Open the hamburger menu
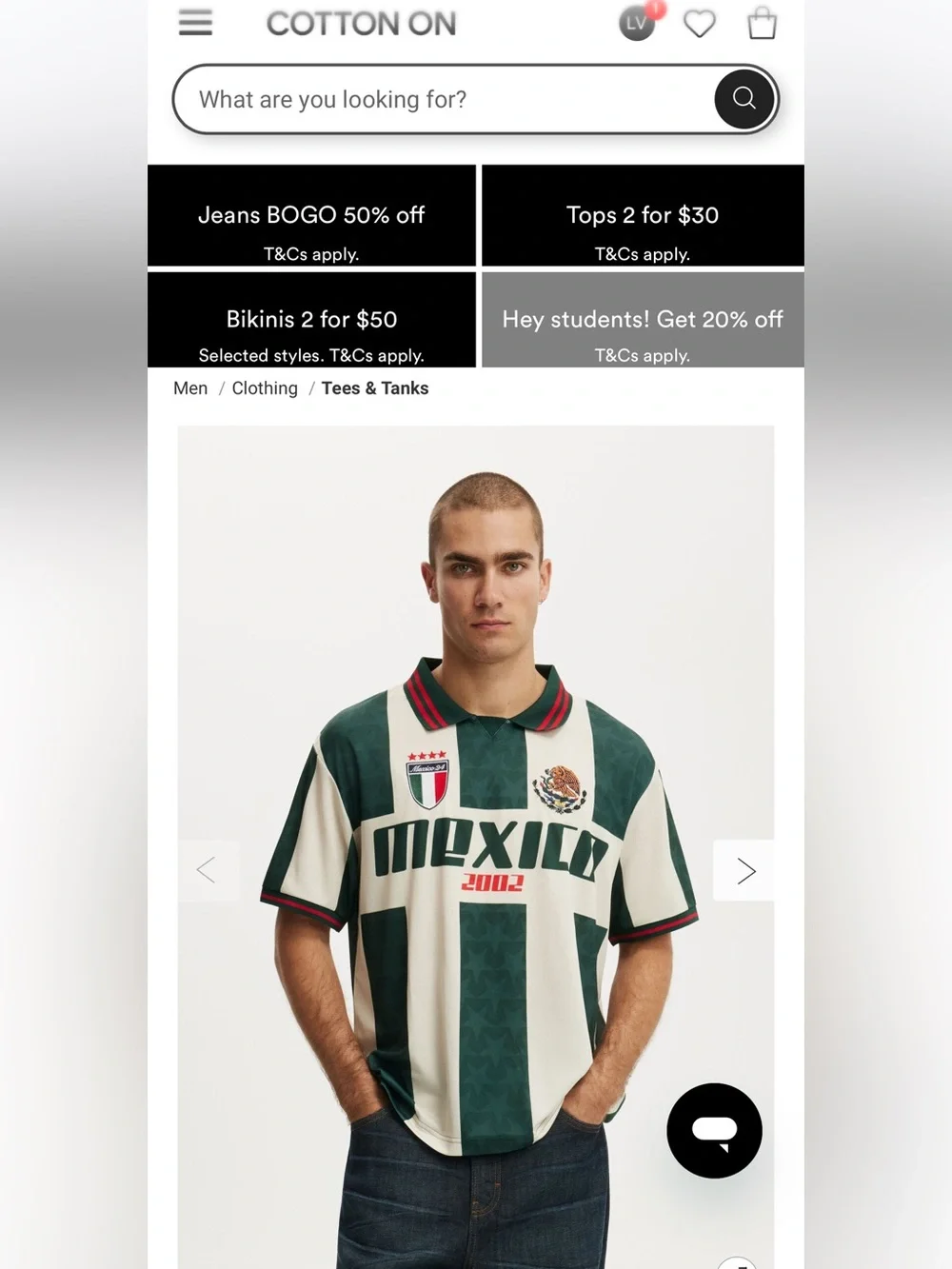The width and height of the screenshot is (952, 1269). pos(195,23)
